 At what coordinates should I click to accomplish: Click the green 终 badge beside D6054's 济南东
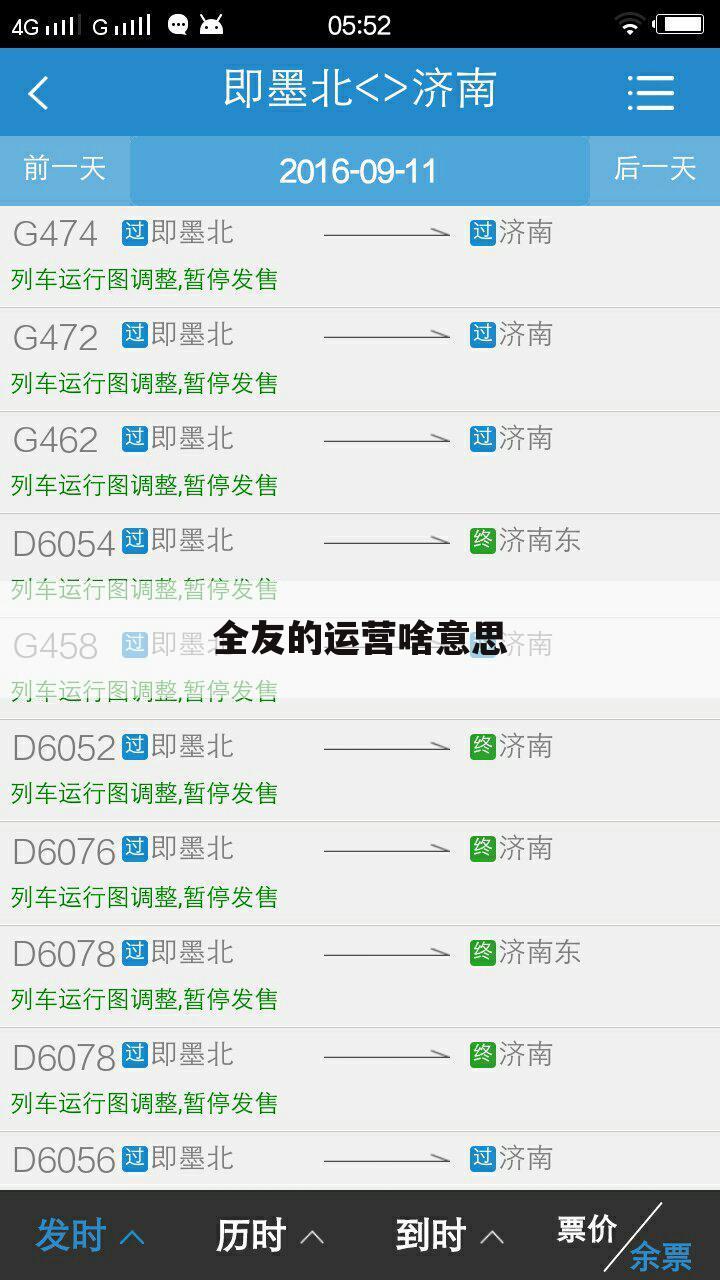click(x=483, y=541)
